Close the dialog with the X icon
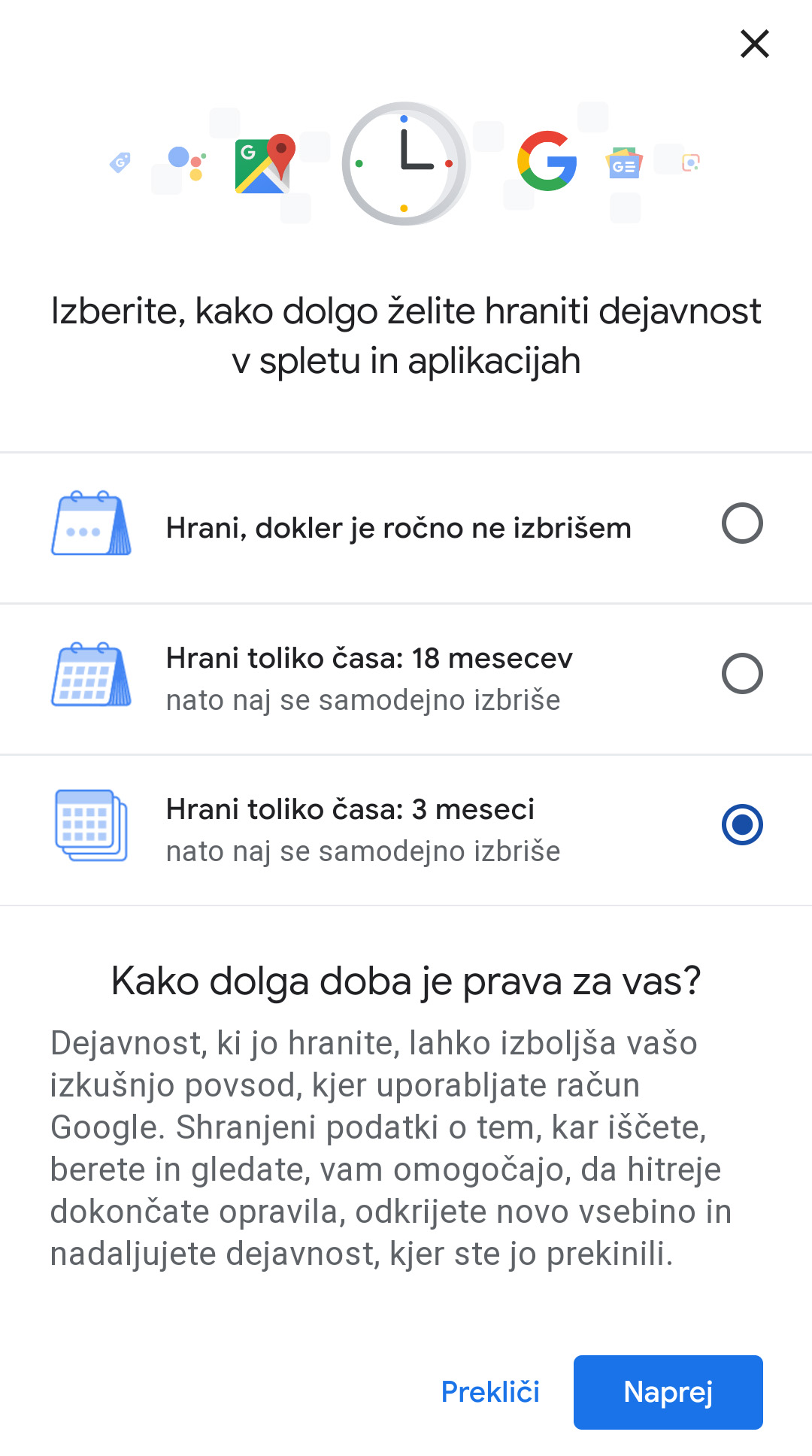 pyautogui.click(x=754, y=44)
